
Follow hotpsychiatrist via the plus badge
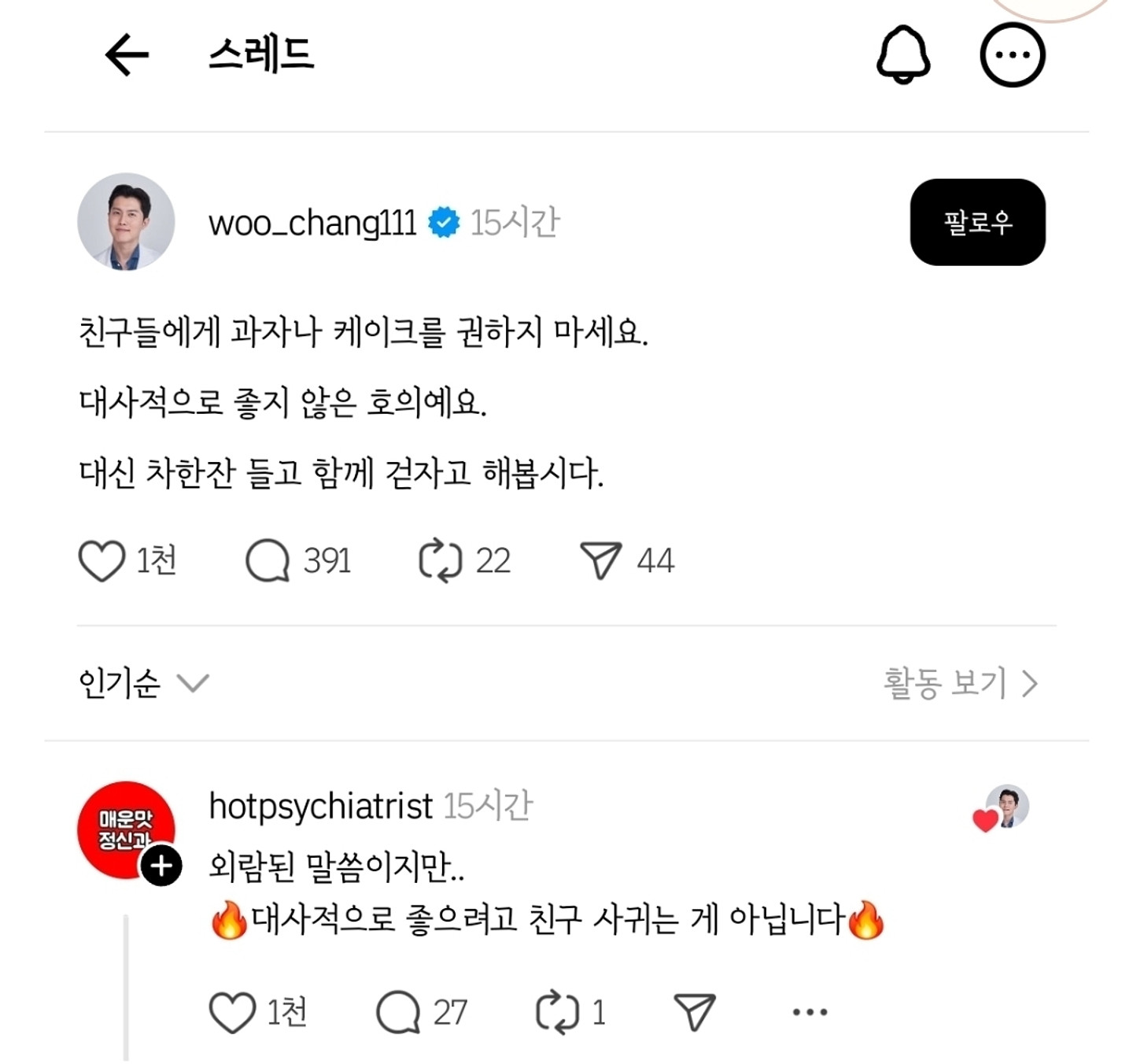(161, 866)
